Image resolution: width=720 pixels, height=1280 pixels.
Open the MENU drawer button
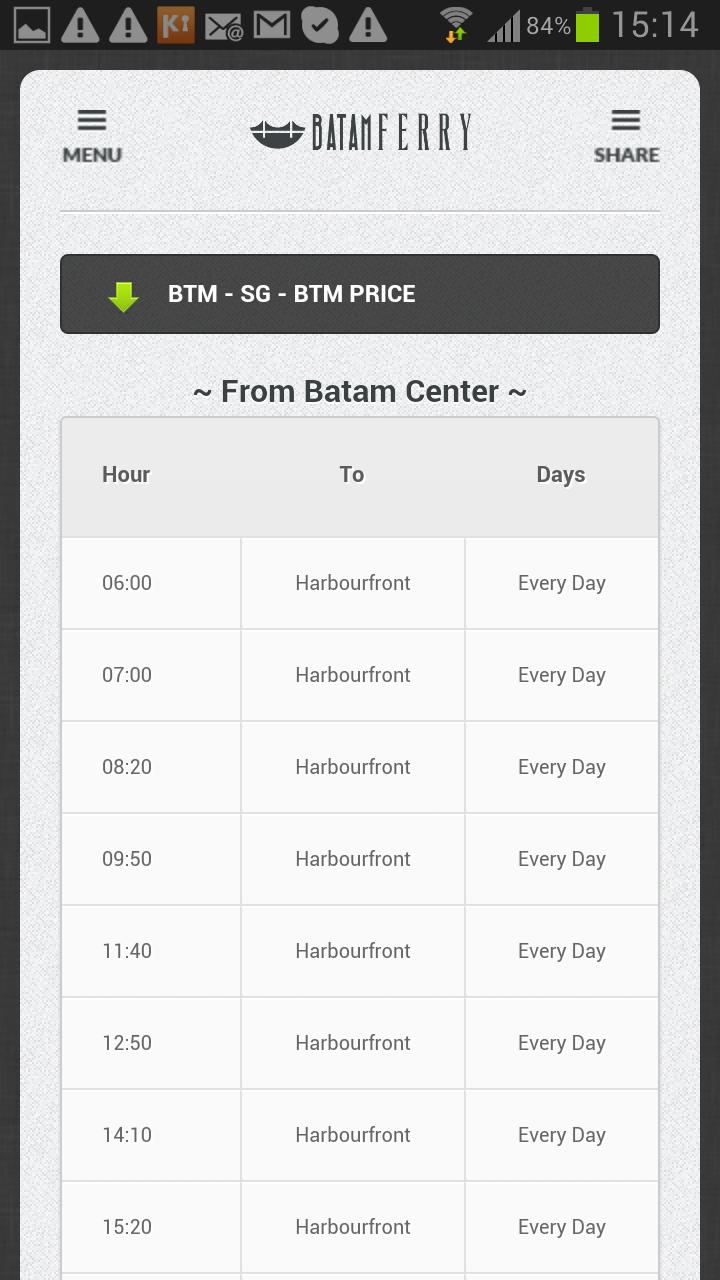[x=92, y=136]
